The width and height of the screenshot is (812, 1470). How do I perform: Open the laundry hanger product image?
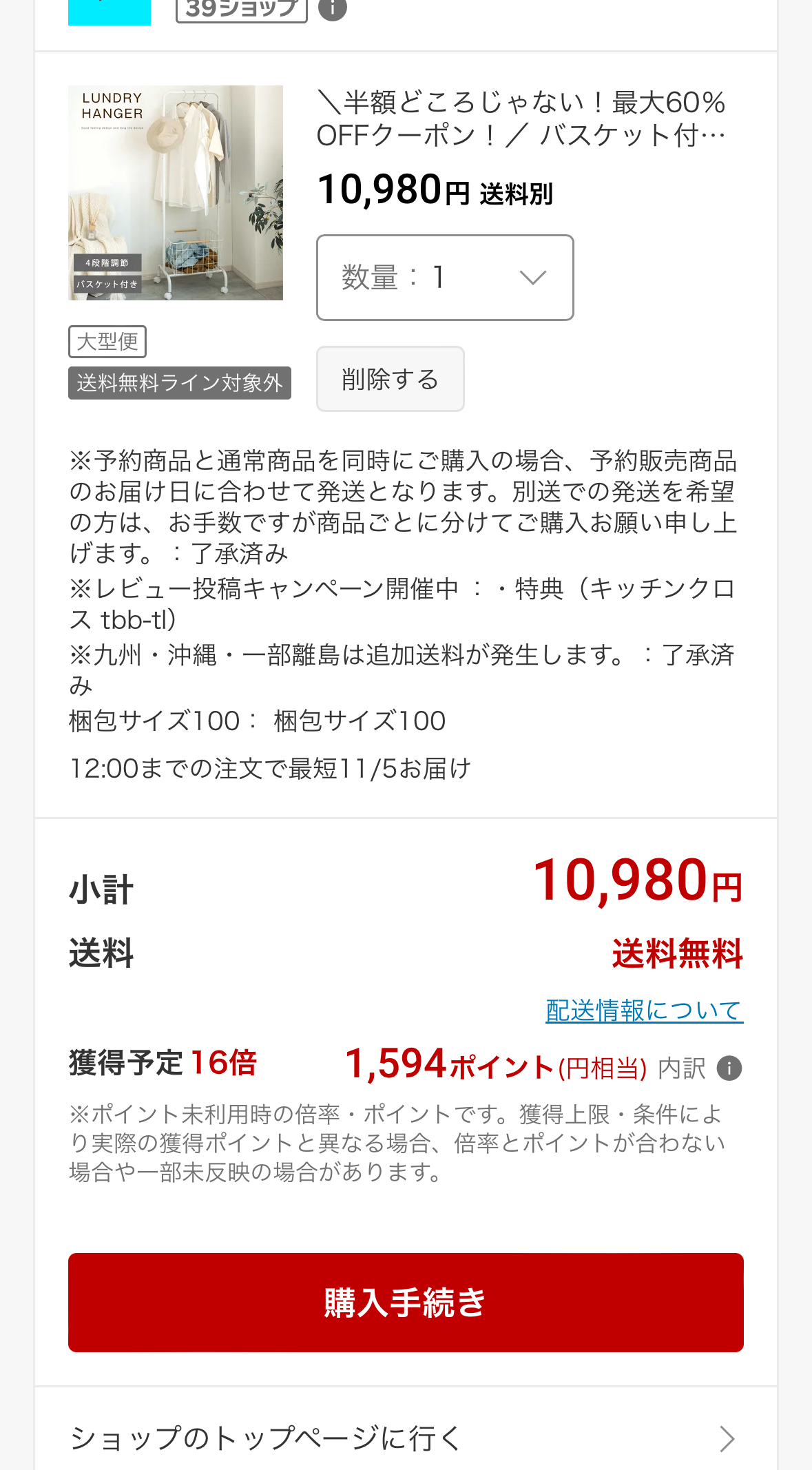coord(176,193)
